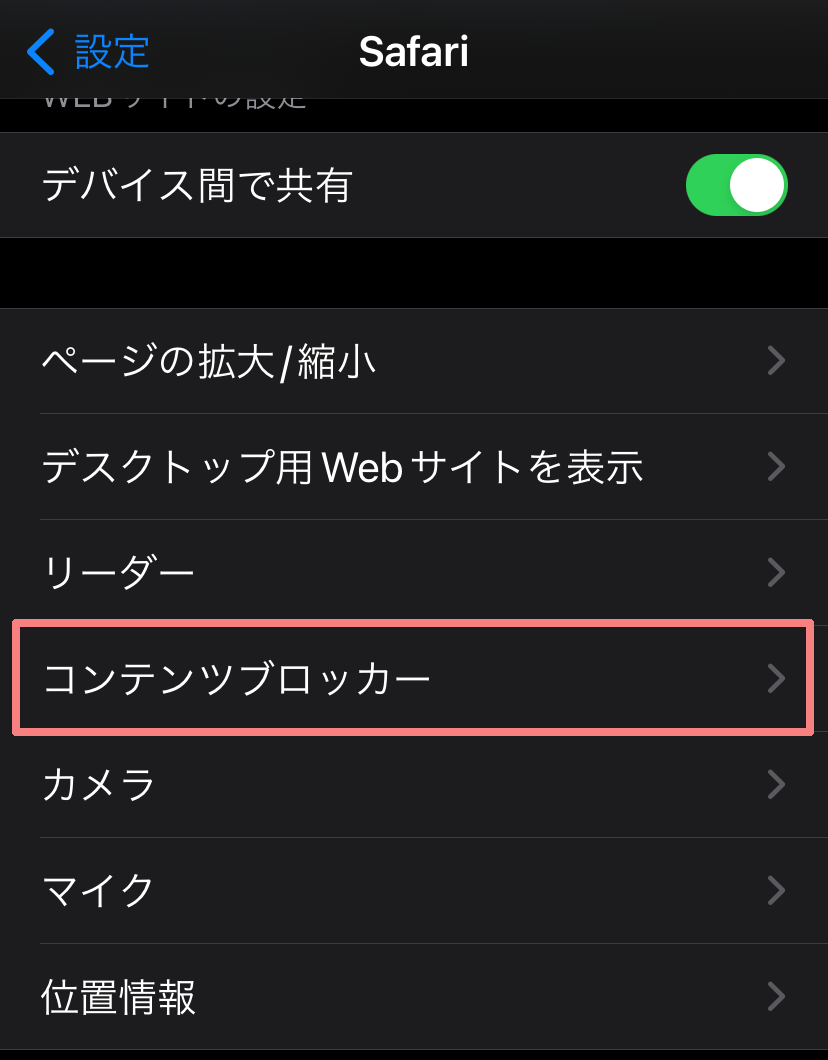This screenshot has height=1060, width=828.
Task: Open the カメラ permissions row
Action: (414, 785)
